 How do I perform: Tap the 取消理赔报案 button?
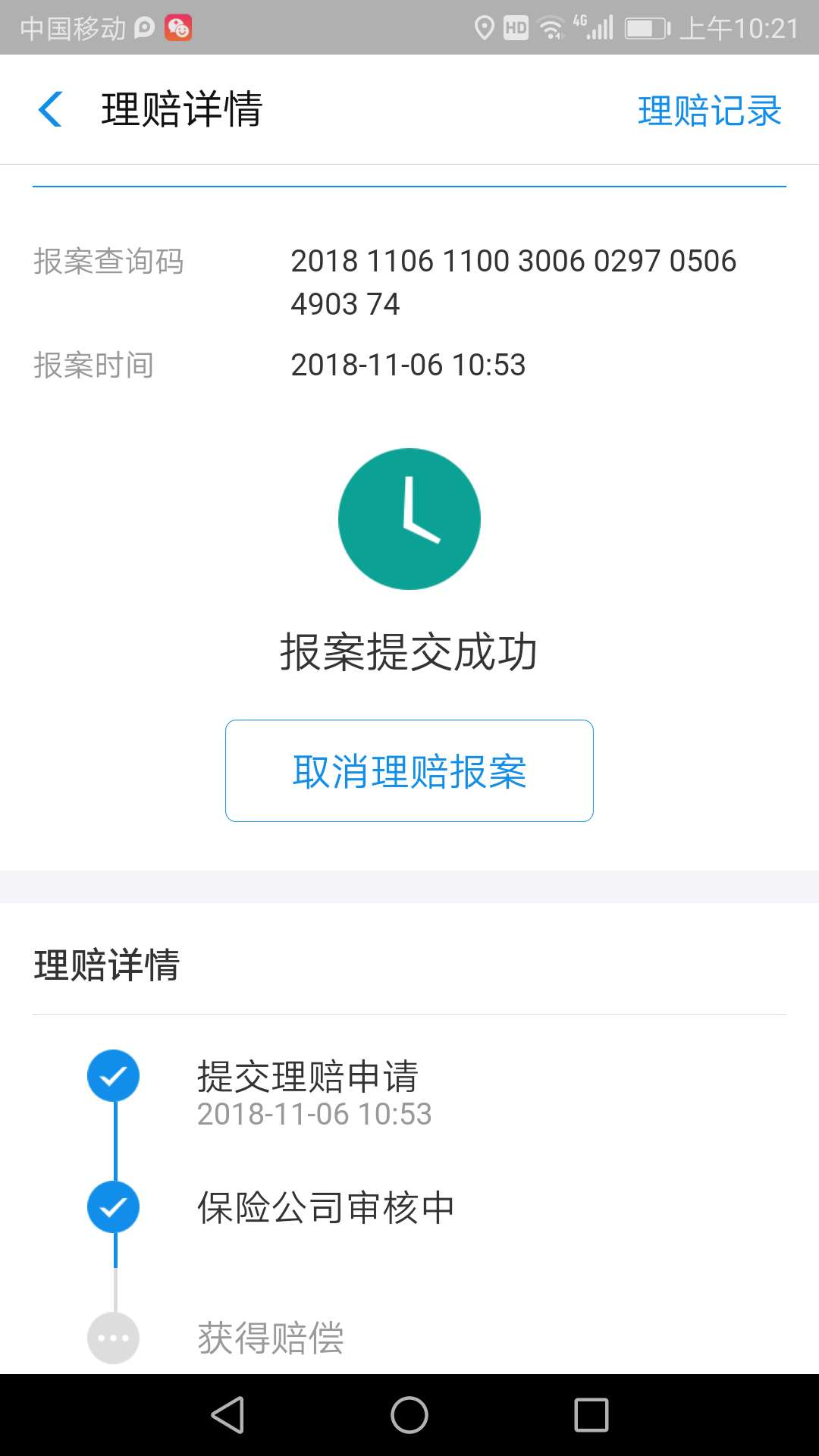[x=409, y=770]
